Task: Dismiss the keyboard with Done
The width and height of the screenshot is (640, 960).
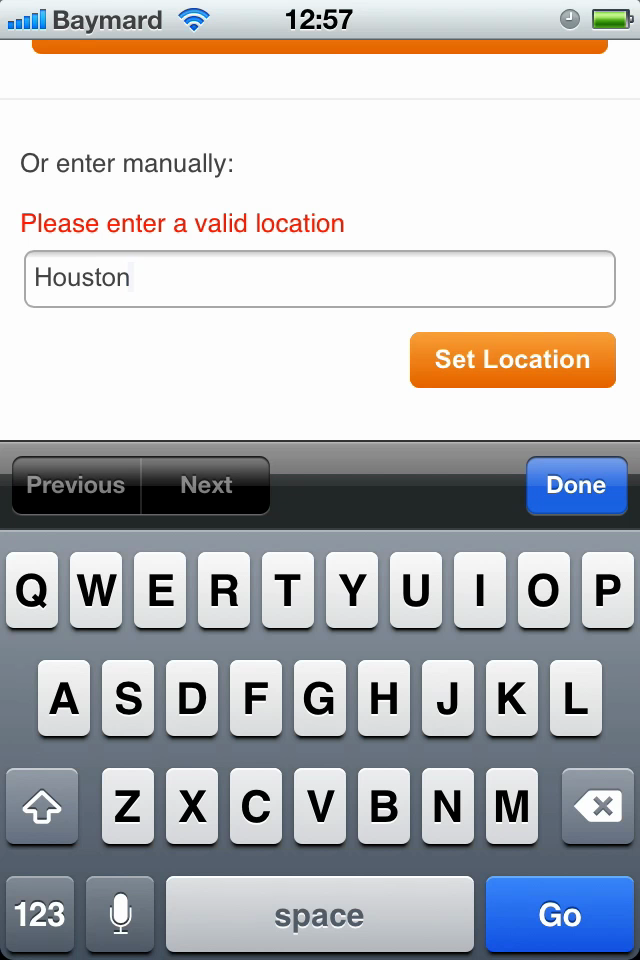Action: [576, 486]
